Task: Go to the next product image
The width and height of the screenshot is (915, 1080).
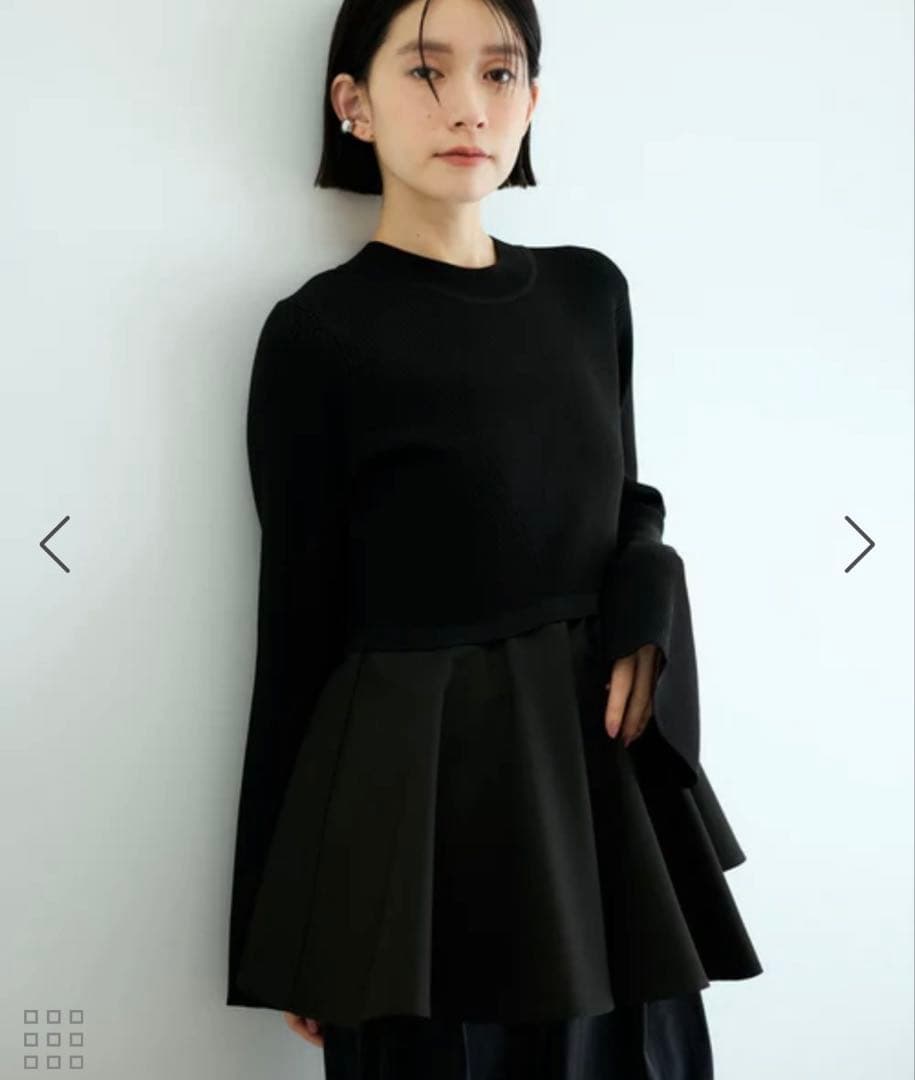Action: point(859,544)
